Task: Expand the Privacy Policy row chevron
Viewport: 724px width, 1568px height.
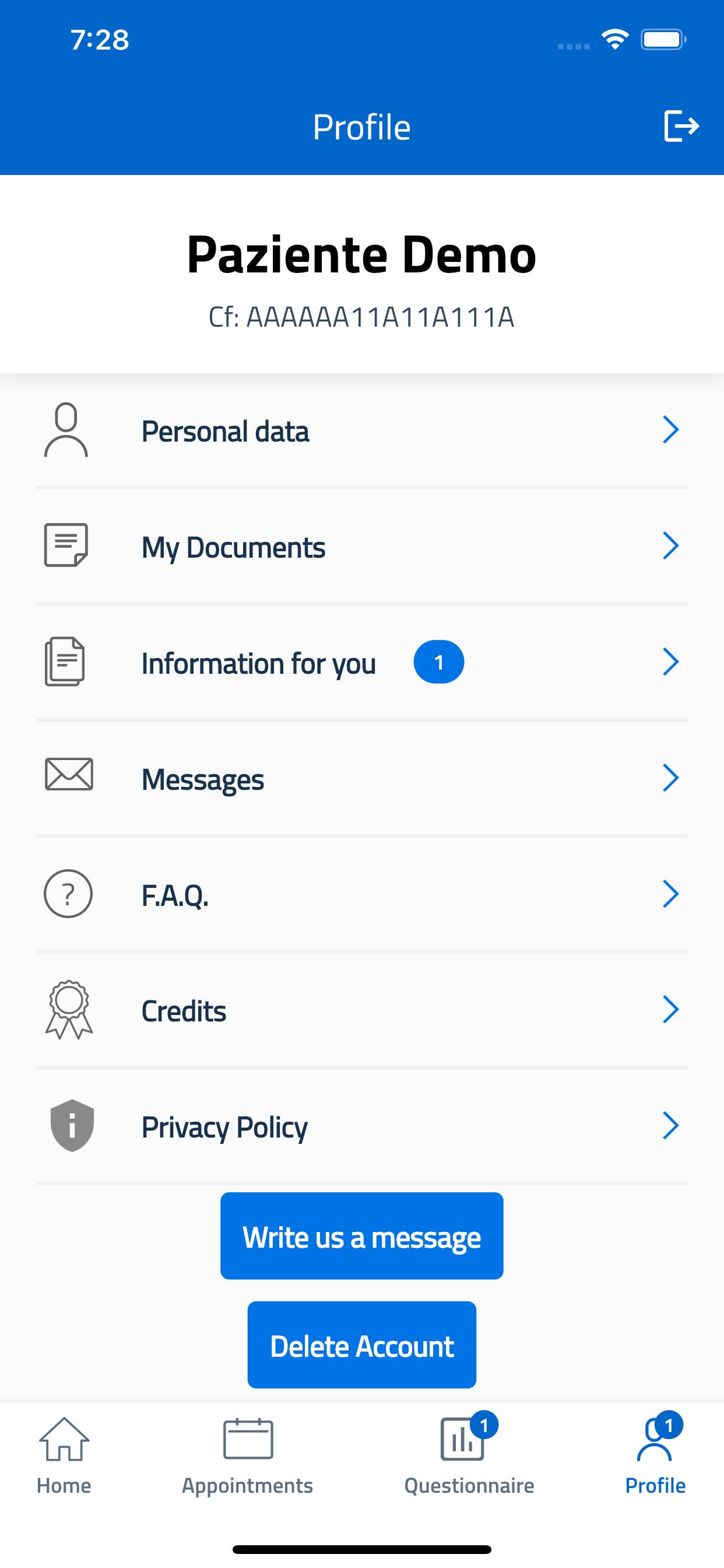Action: coord(671,1125)
